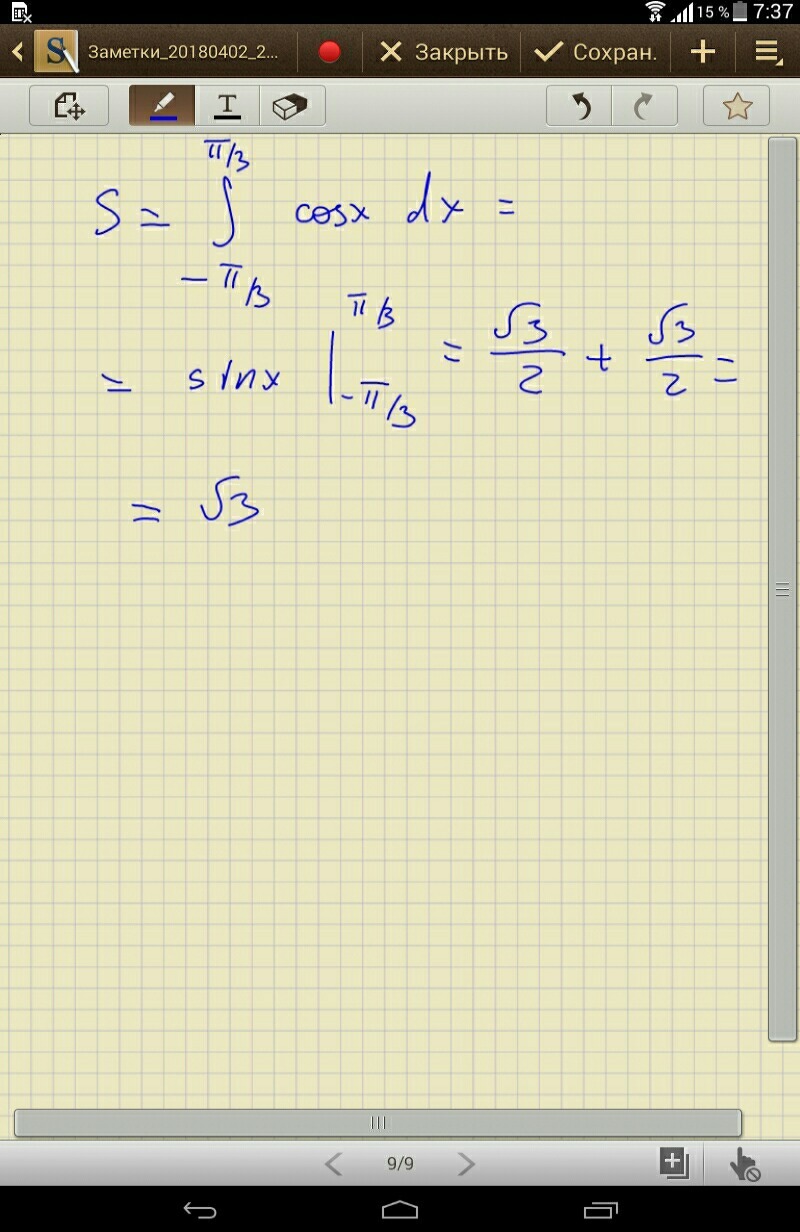Undo the last stroke
Screen dimensions: 800x1232
pos(580,106)
